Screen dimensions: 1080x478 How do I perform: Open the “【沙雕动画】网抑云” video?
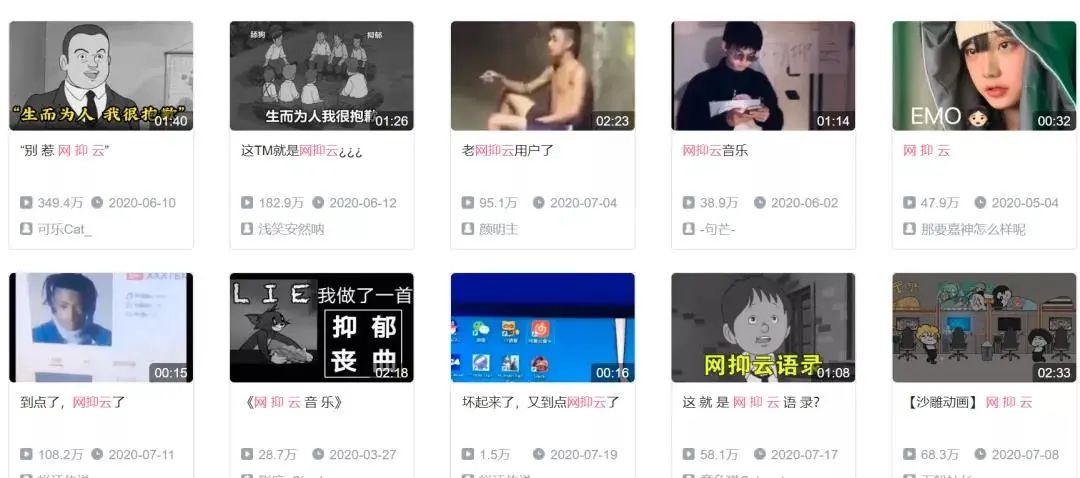pyautogui.click(x=984, y=328)
